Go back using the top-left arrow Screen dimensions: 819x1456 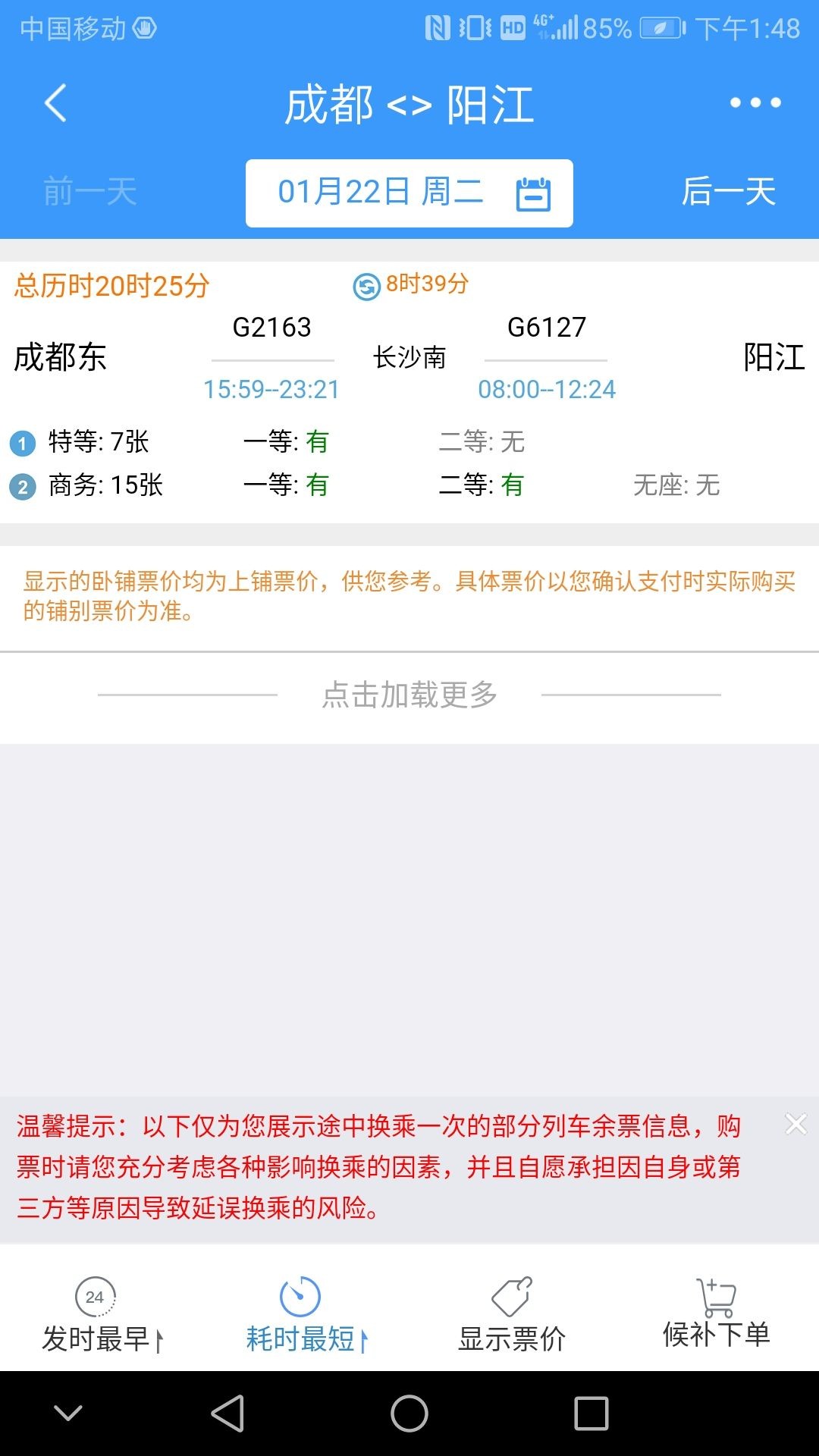(55, 102)
